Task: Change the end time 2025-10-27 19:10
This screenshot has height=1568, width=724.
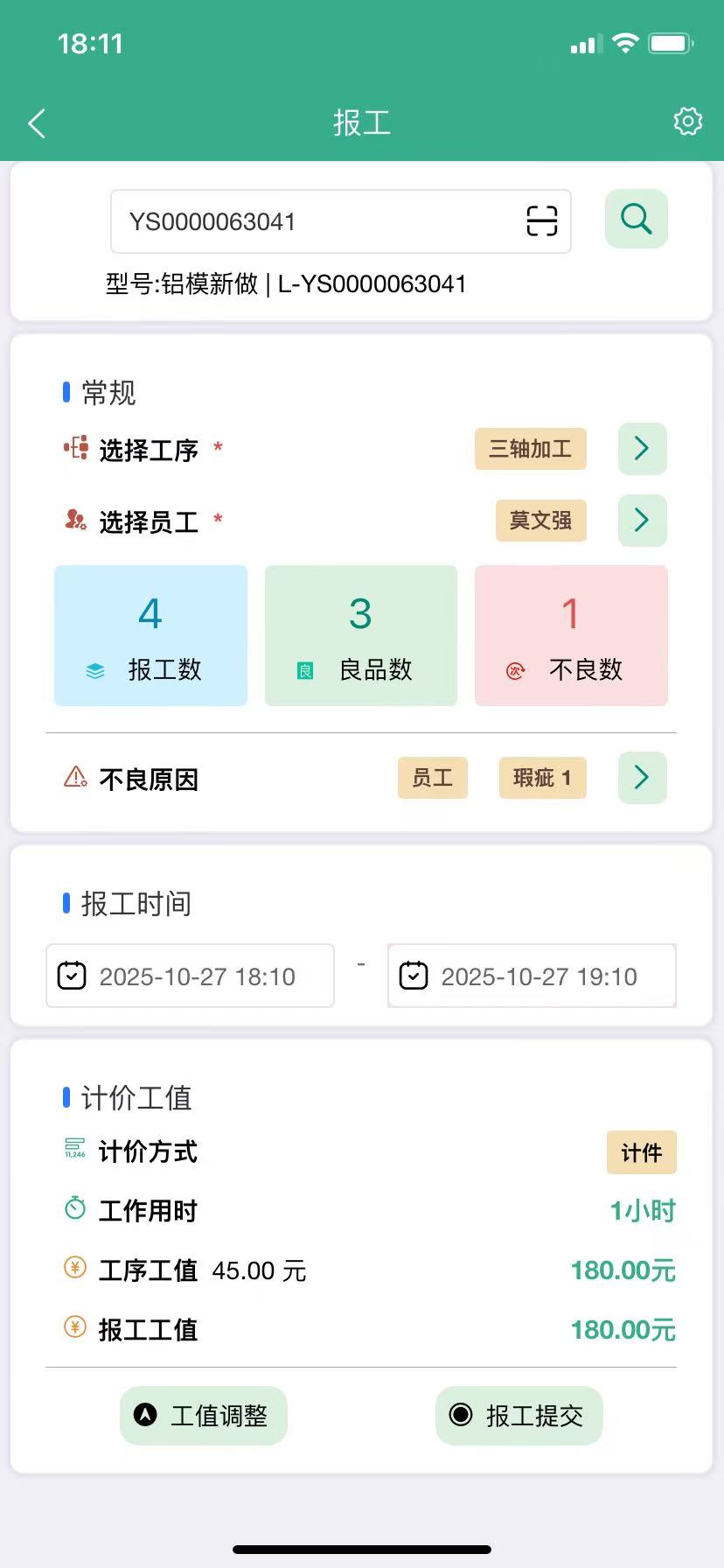Action: tap(532, 976)
